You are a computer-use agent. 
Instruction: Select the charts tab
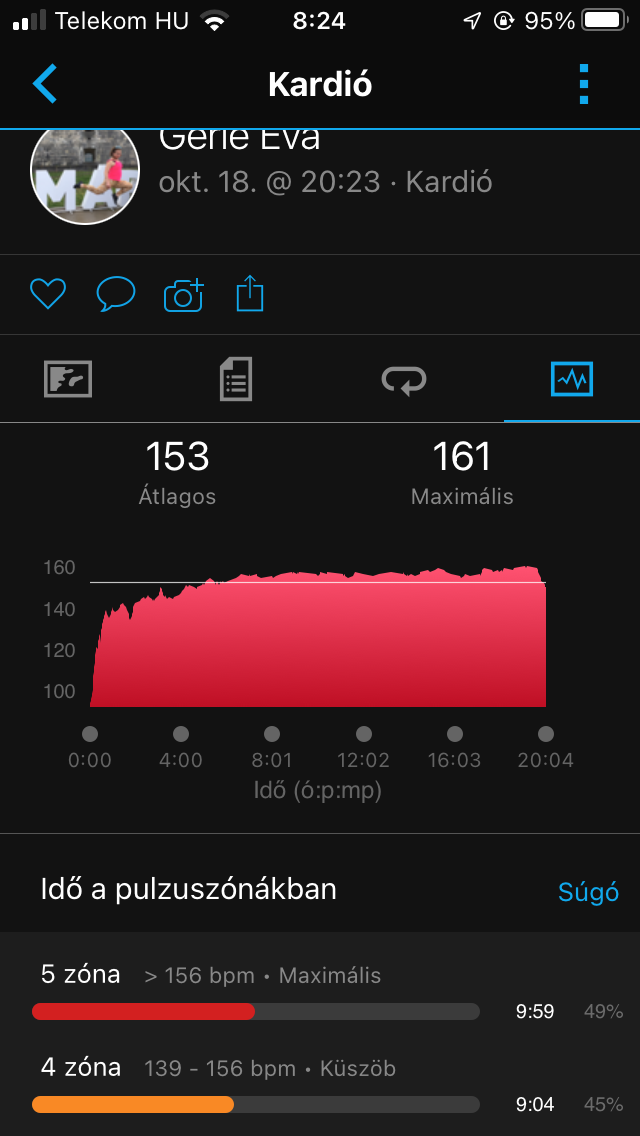[572, 380]
